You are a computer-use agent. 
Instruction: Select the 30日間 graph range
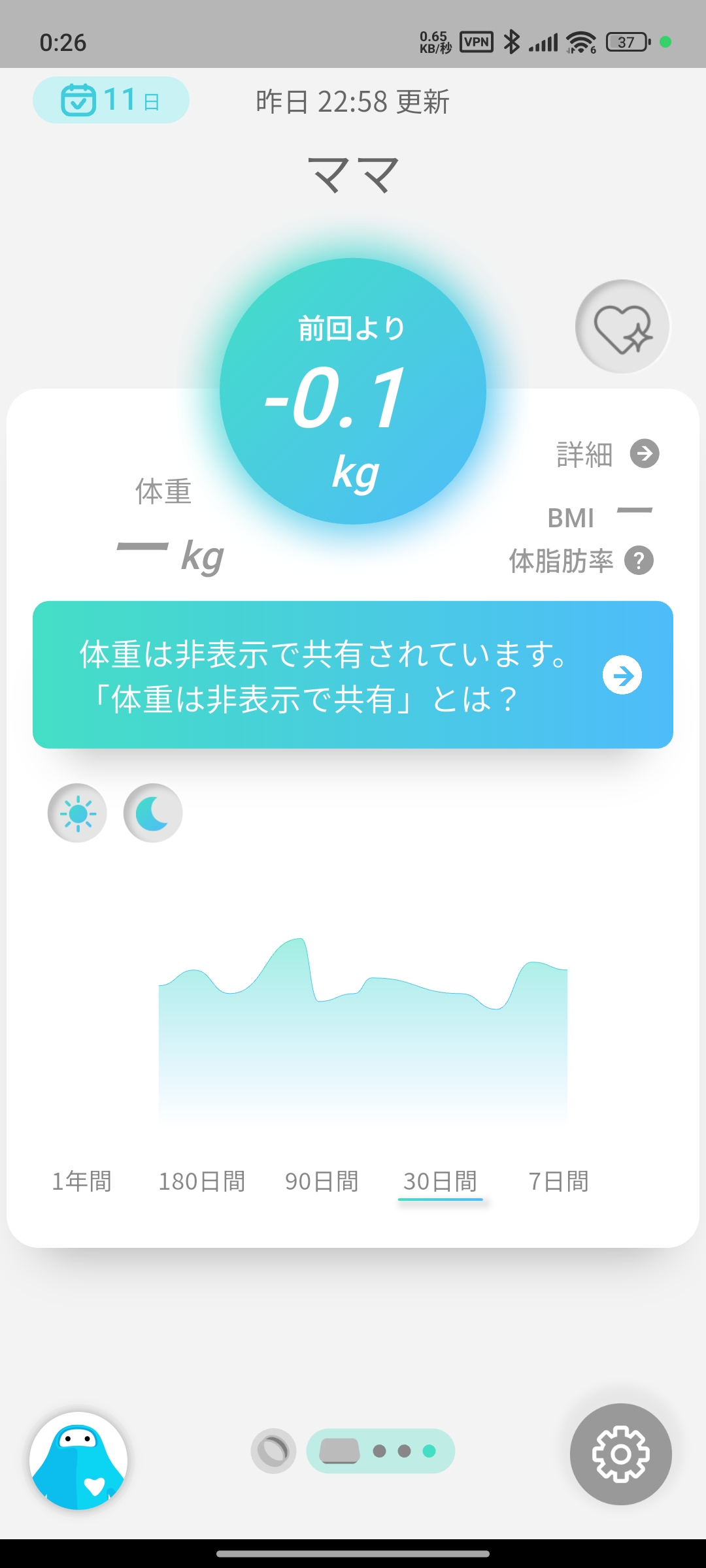point(440,1181)
